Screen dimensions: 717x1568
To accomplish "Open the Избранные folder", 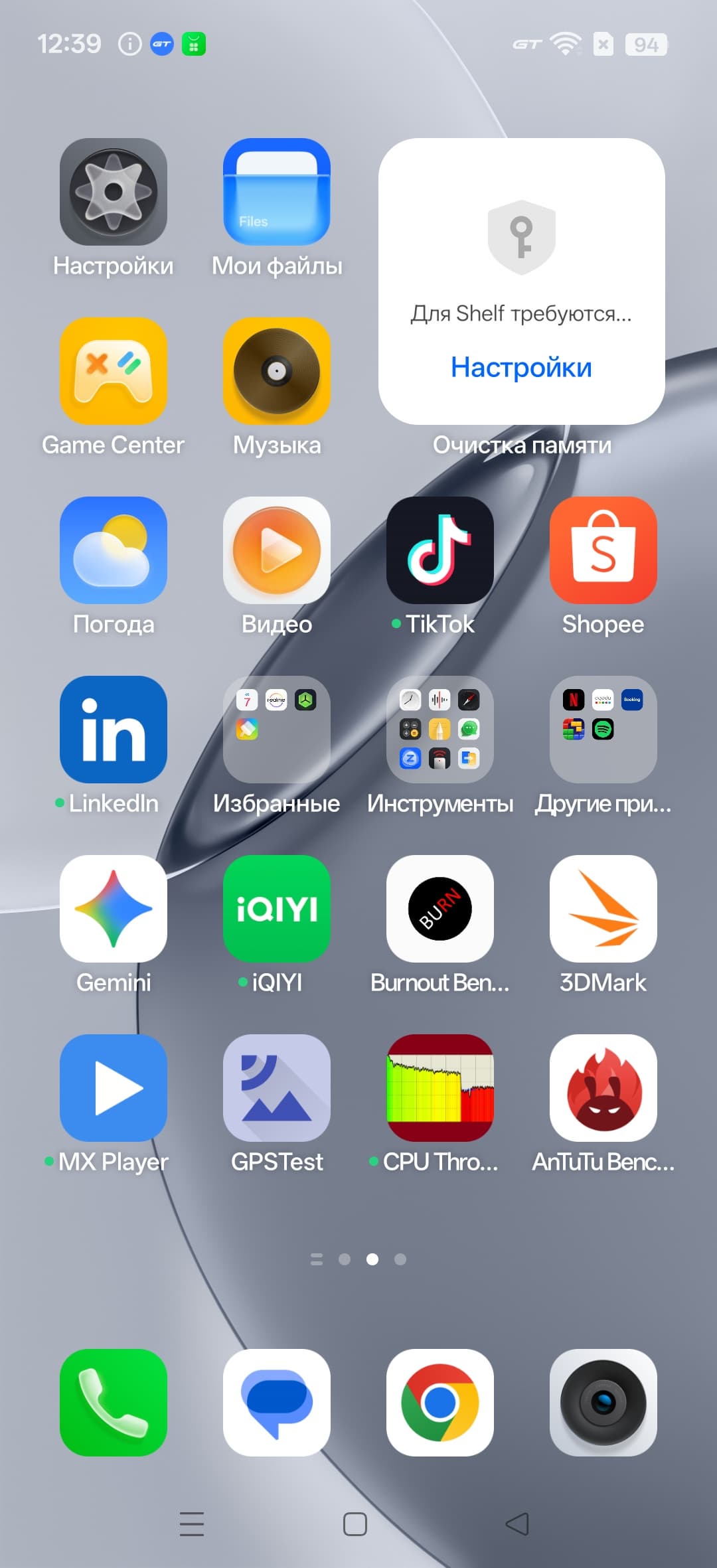I will click(x=276, y=730).
